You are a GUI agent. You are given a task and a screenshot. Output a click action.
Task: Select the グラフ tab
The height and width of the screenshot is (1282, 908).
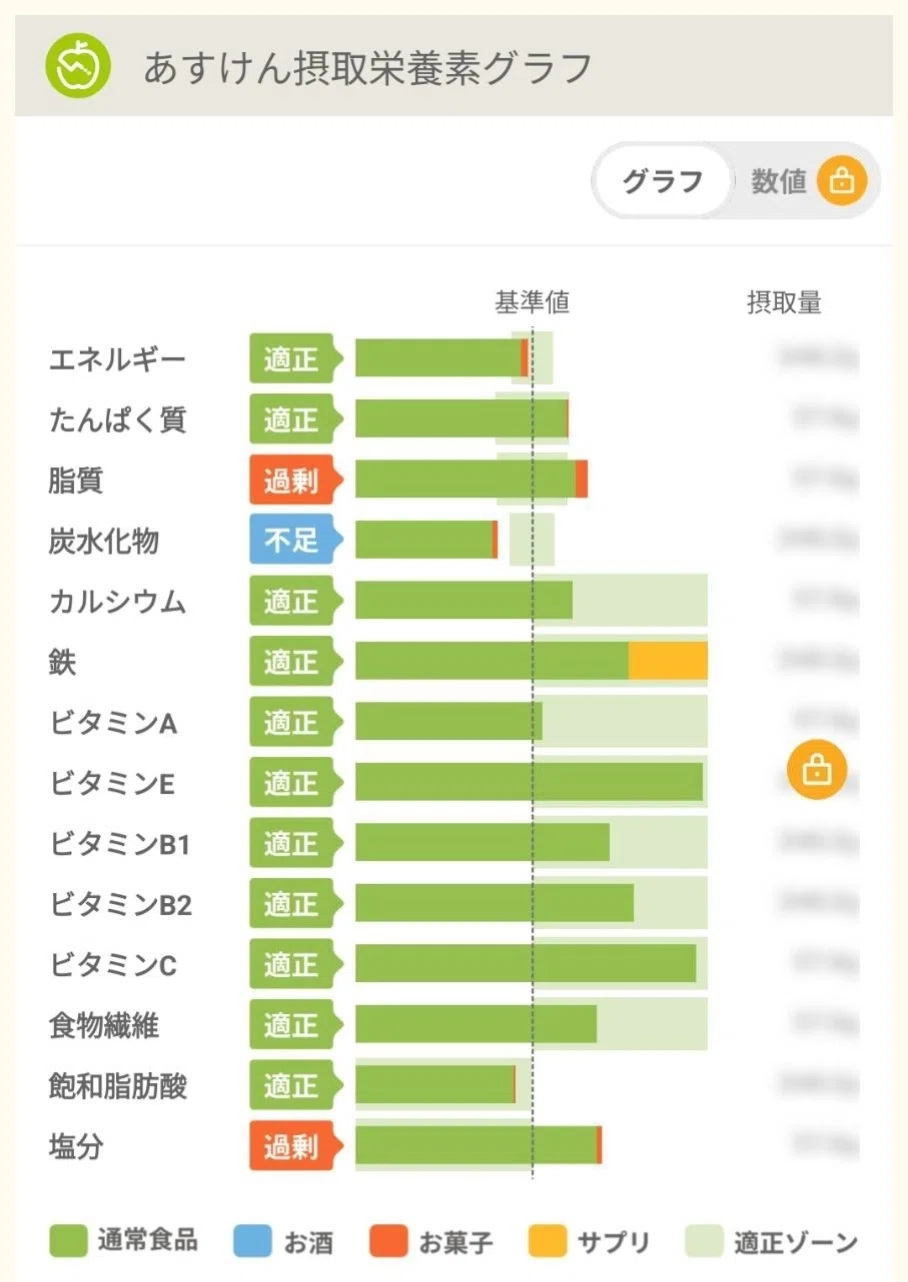(x=662, y=181)
